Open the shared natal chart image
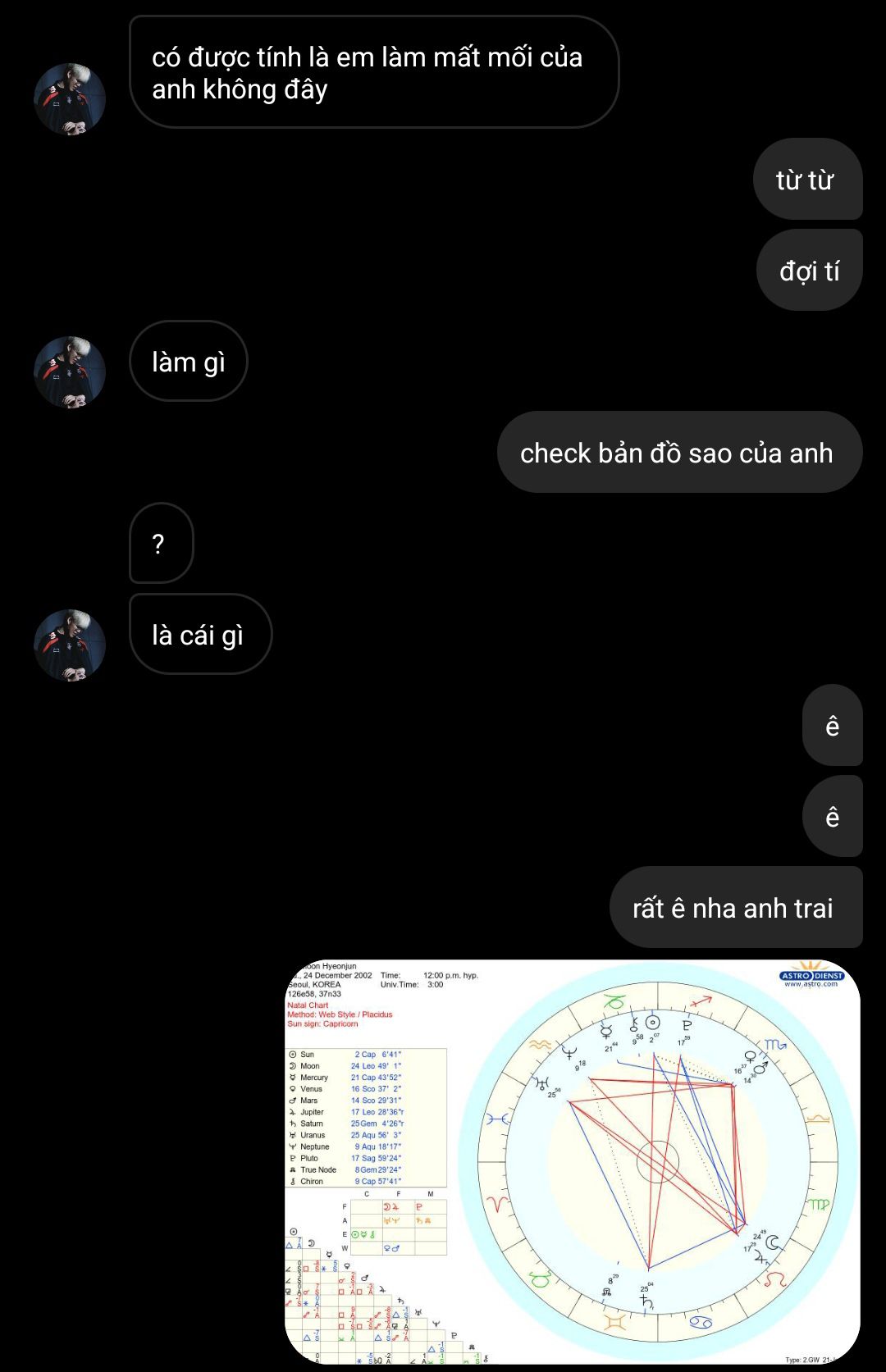Image resolution: width=886 pixels, height=1372 pixels. [x=572, y=1161]
